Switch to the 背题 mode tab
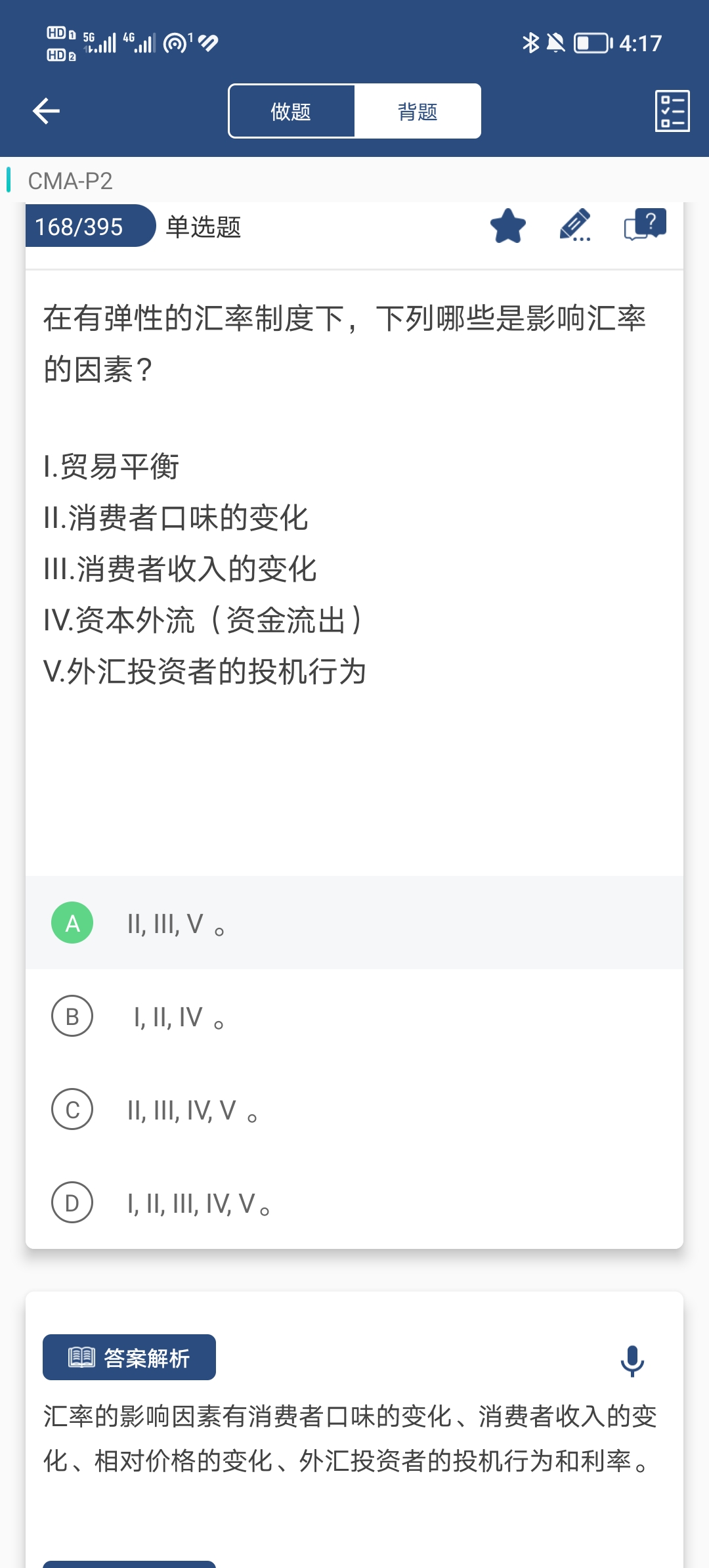Viewport: 709px width, 1568px height. click(x=418, y=111)
